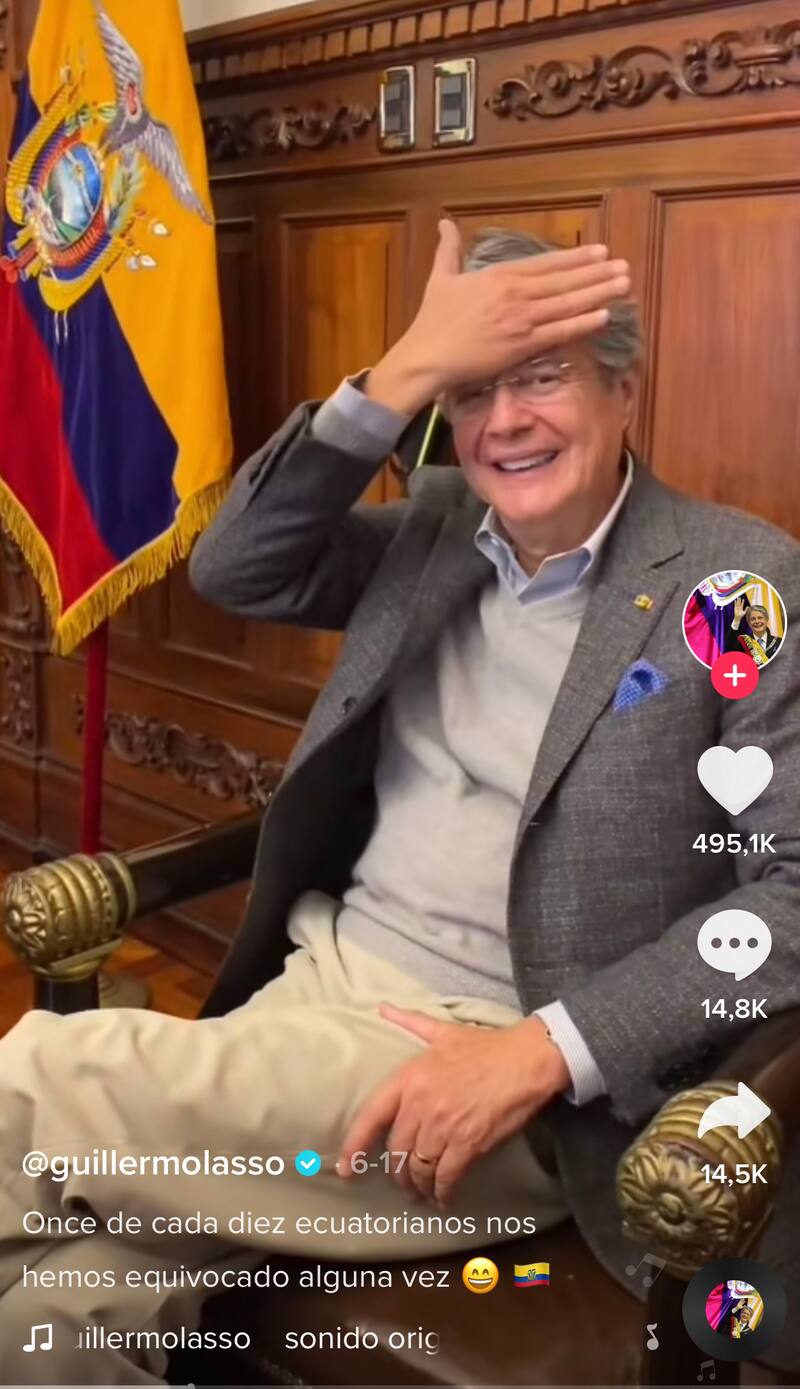Share this video with the arrow icon
The width and height of the screenshot is (800, 1389).
(734, 1112)
